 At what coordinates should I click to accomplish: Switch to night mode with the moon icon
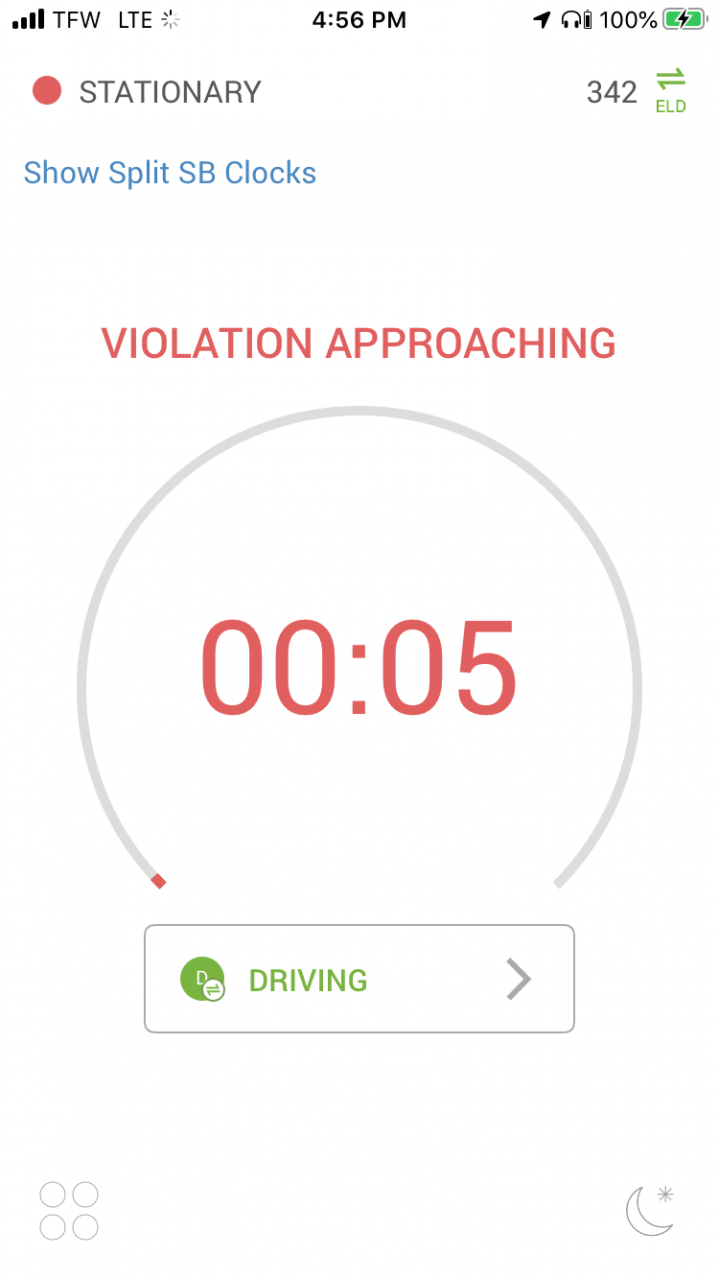point(649,1209)
